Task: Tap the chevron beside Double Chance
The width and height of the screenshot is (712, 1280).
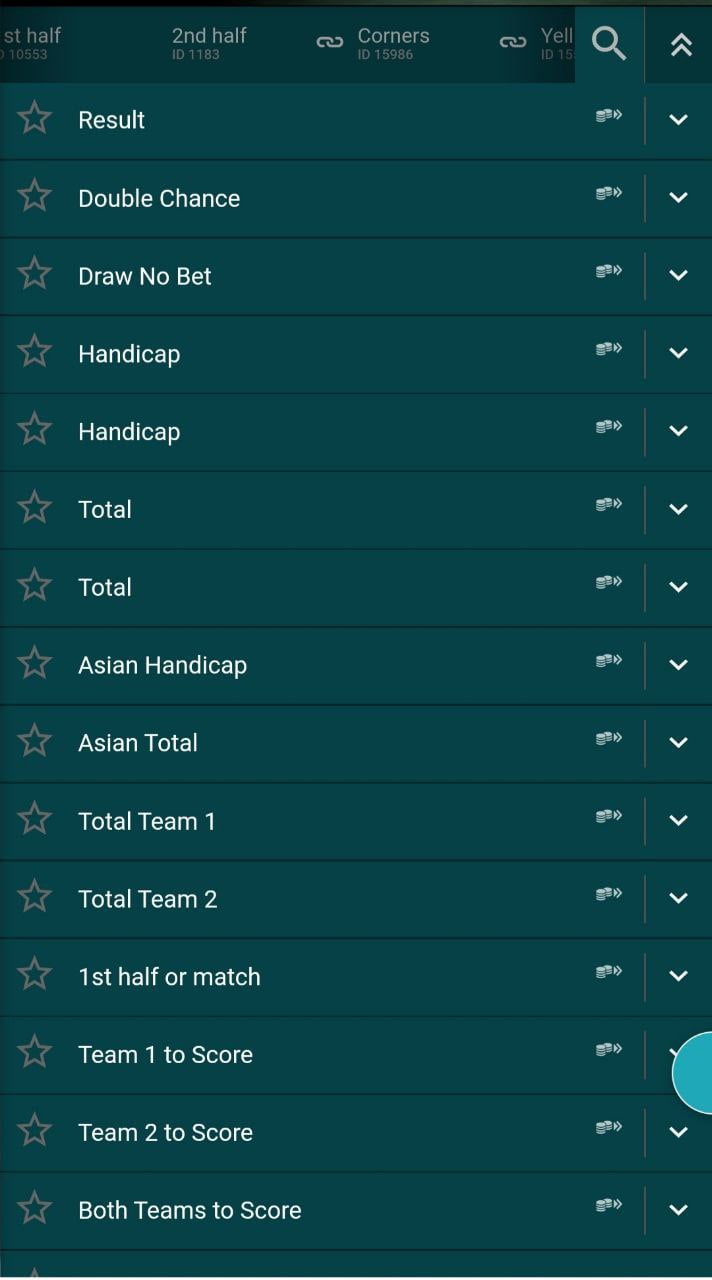Action: pyautogui.click(x=678, y=198)
